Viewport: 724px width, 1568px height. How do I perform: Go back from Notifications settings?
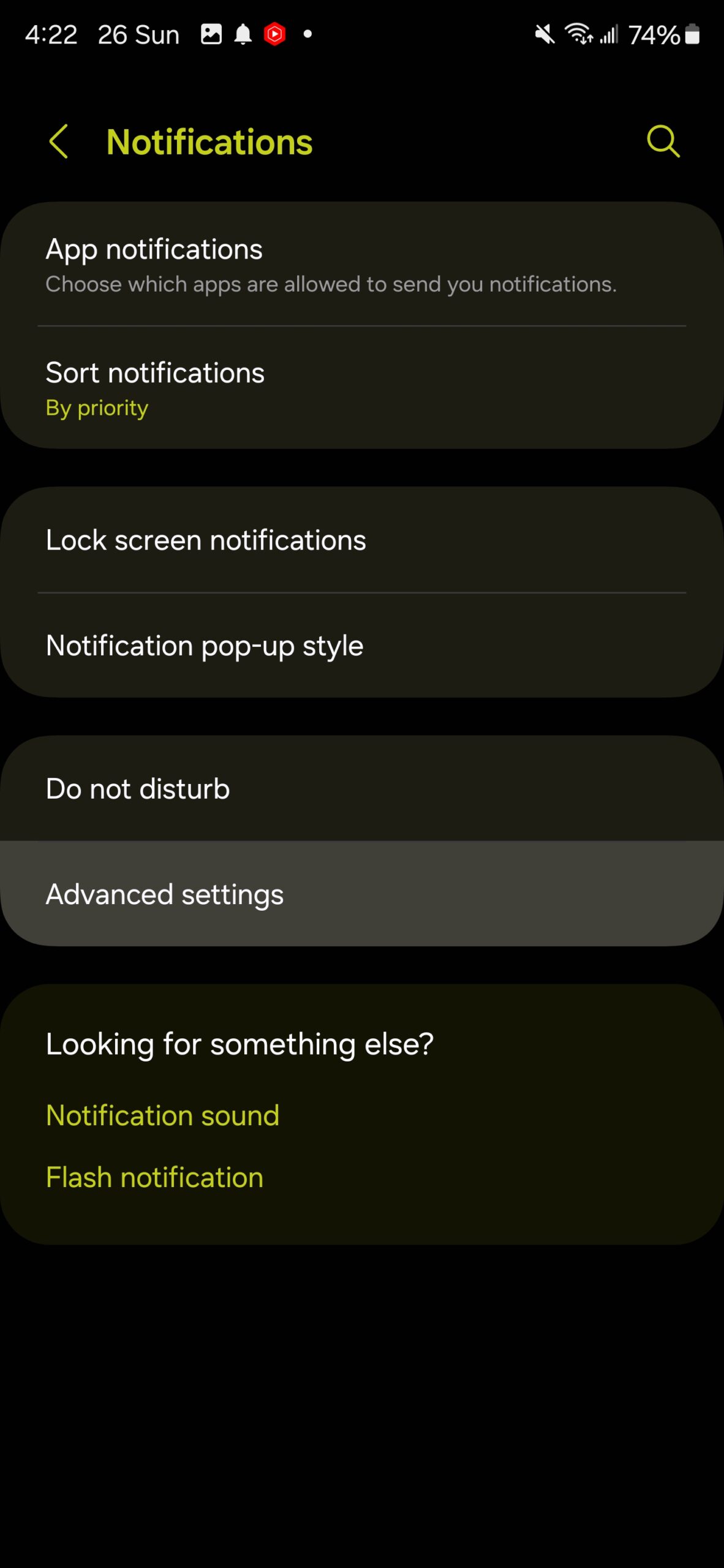pyautogui.click(x=58, y=141)
